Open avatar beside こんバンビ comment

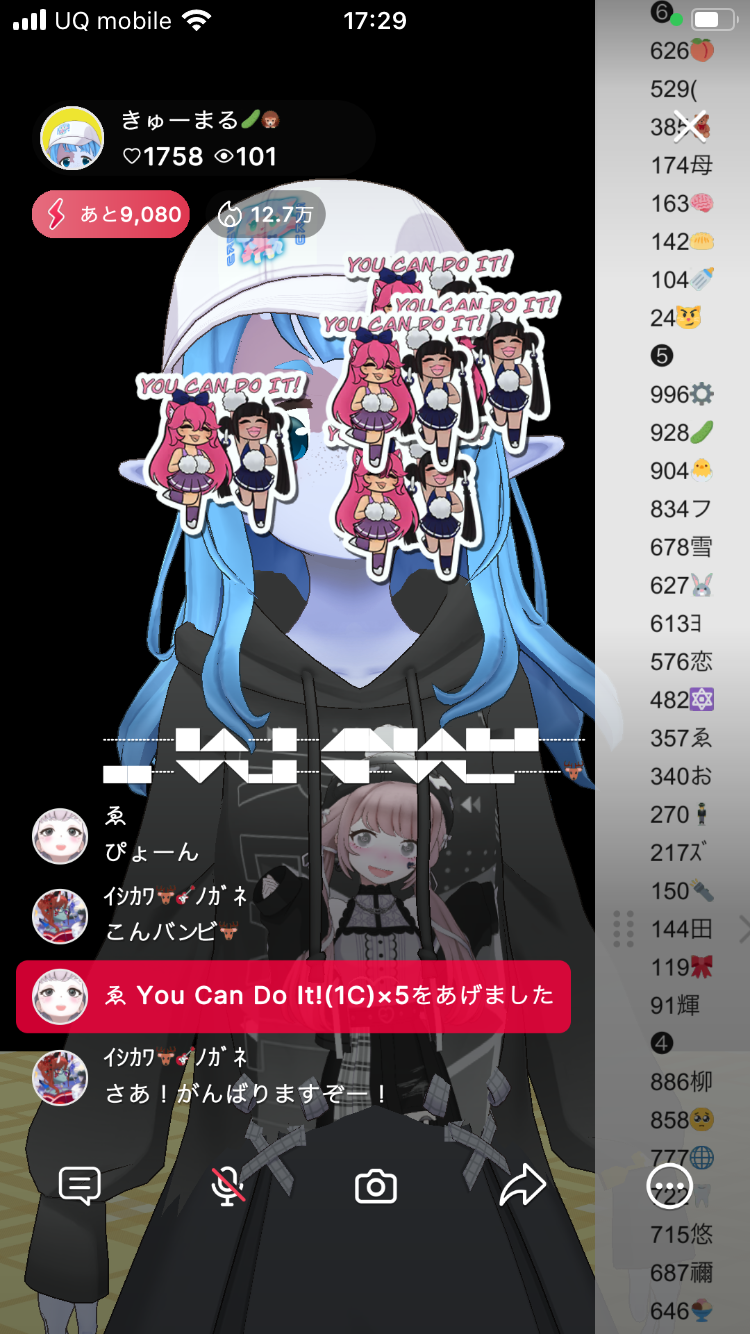pos(60,914)
